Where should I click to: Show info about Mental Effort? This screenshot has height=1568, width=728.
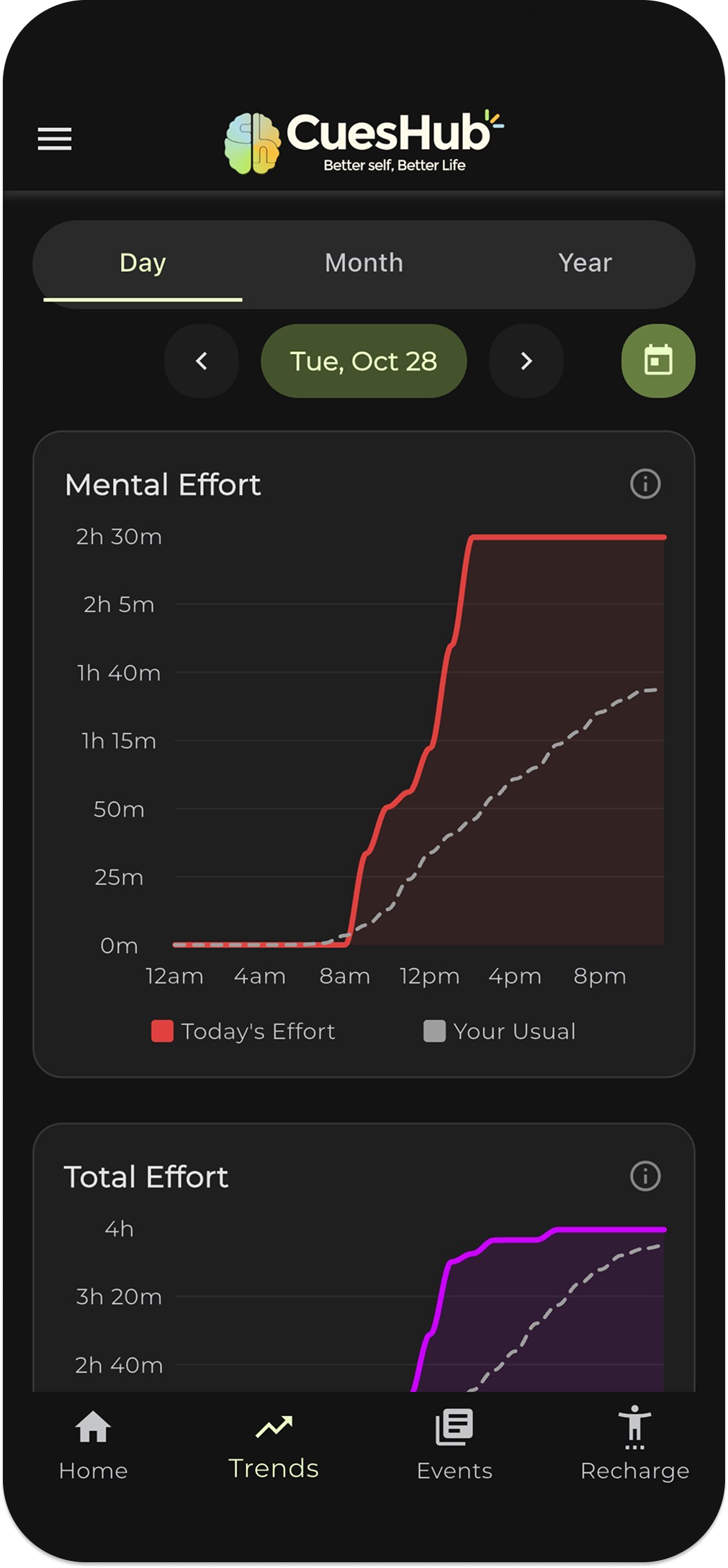(645, 484)
